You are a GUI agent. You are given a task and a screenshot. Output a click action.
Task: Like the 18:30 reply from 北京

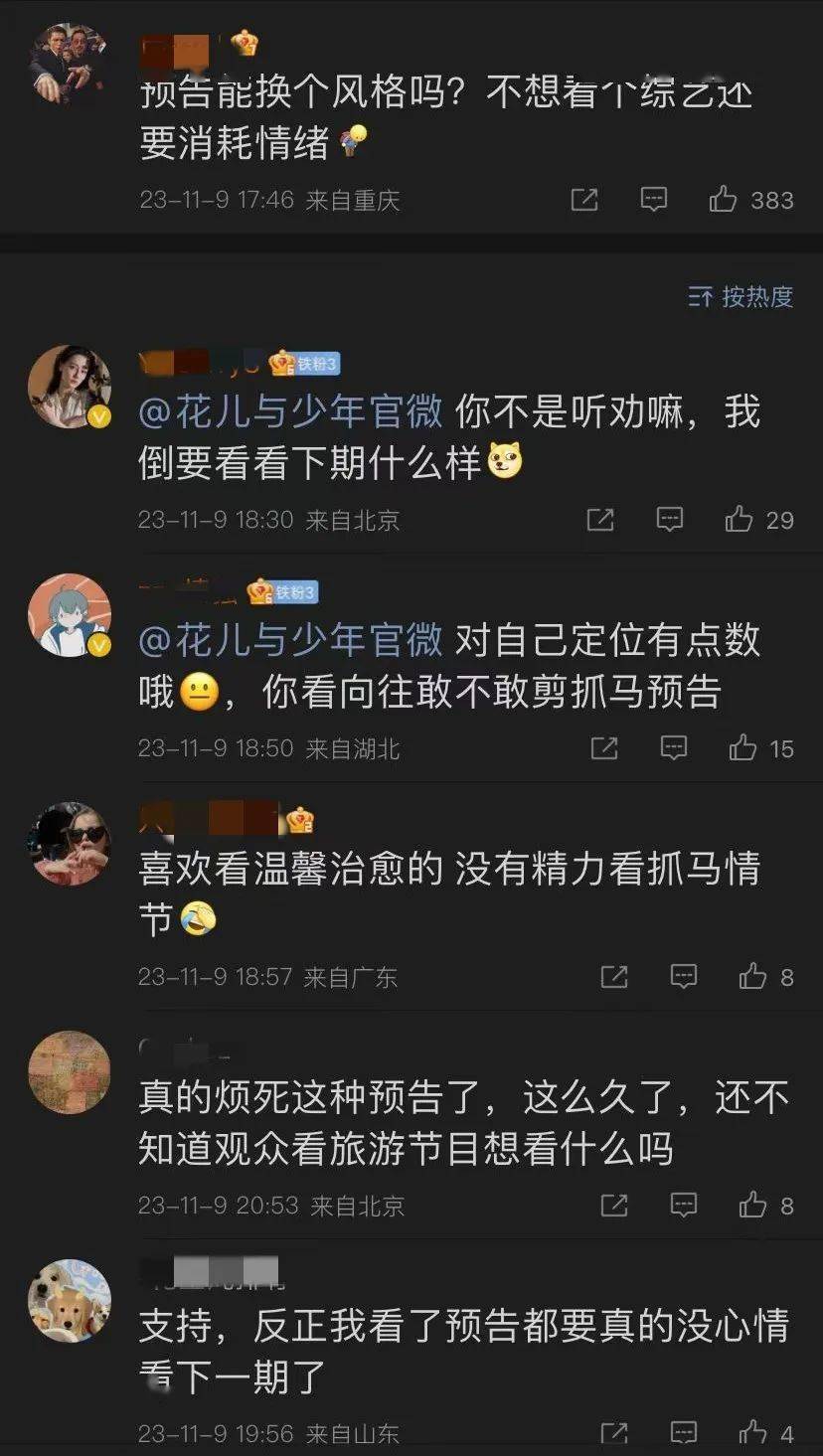coord(740,519)
